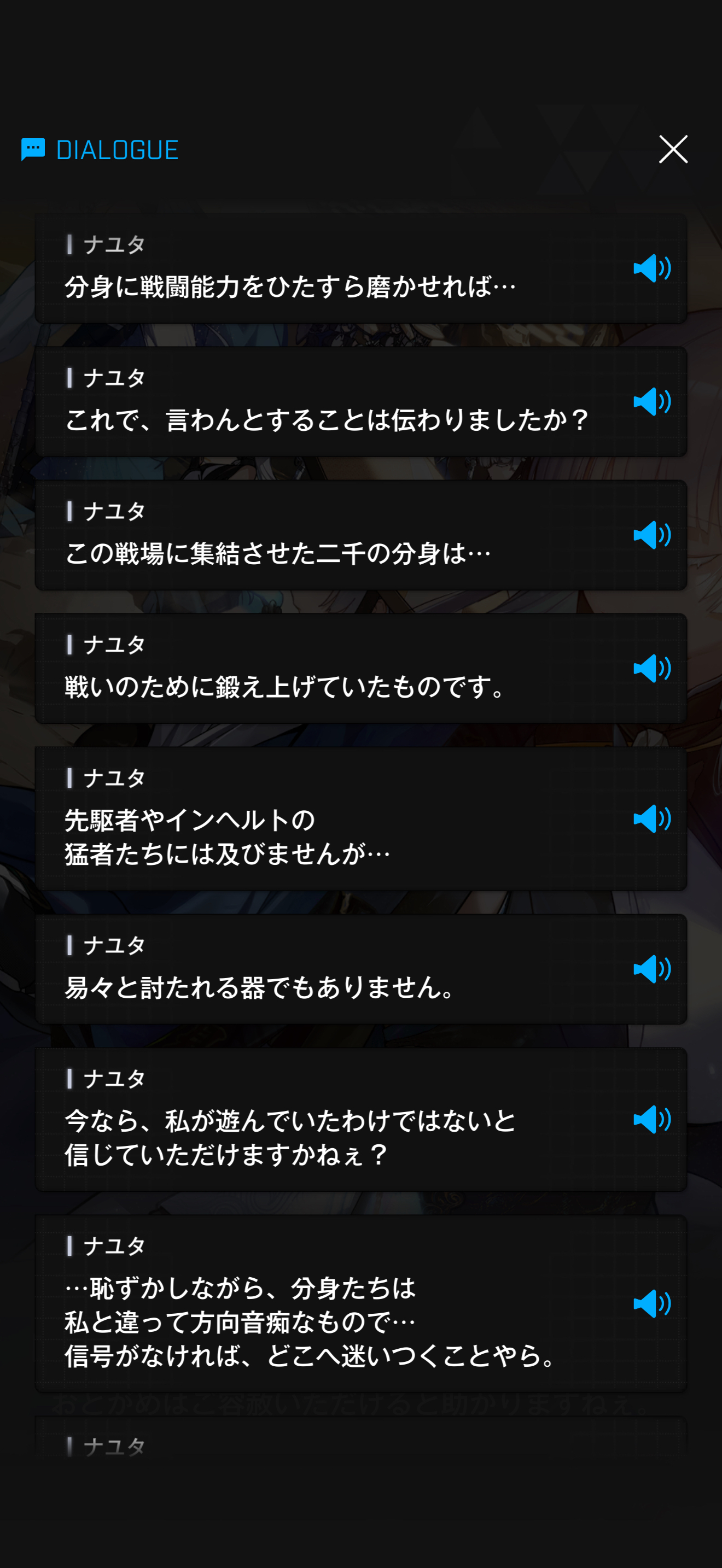
Task: Listen to line 今なら、私が遊んでいたわけではないと
Action: [x=651, y=1119]
